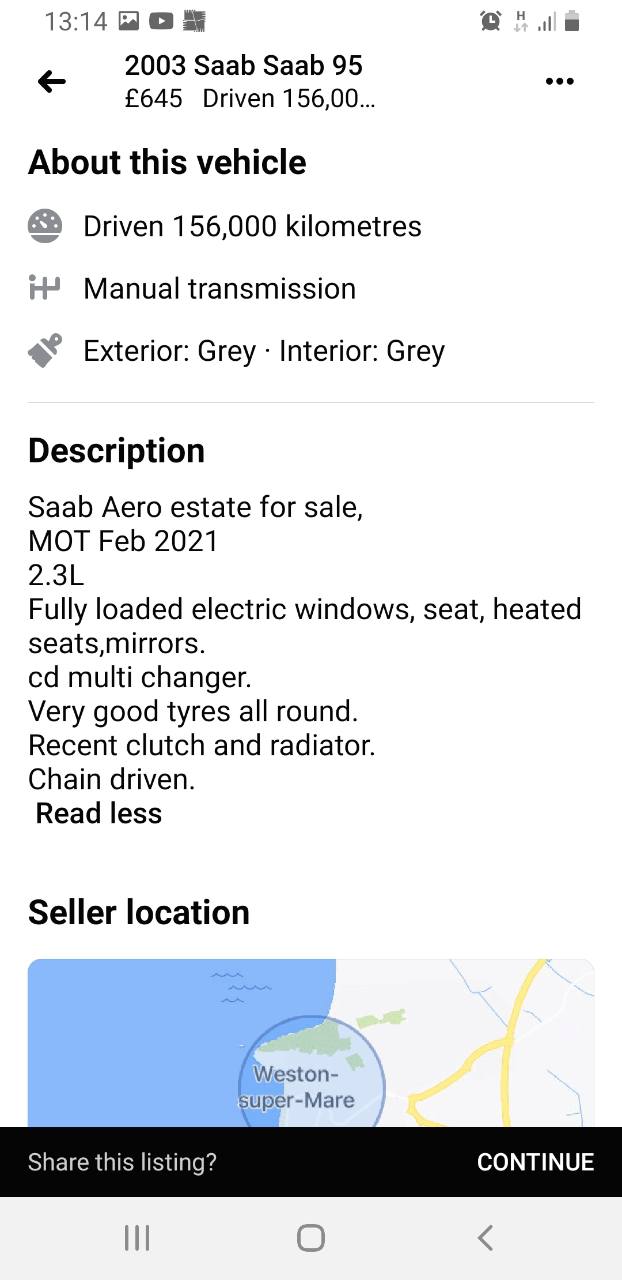622x1280 pixels.
Task: Open the three-dot overflow menu
Action: 559,82
